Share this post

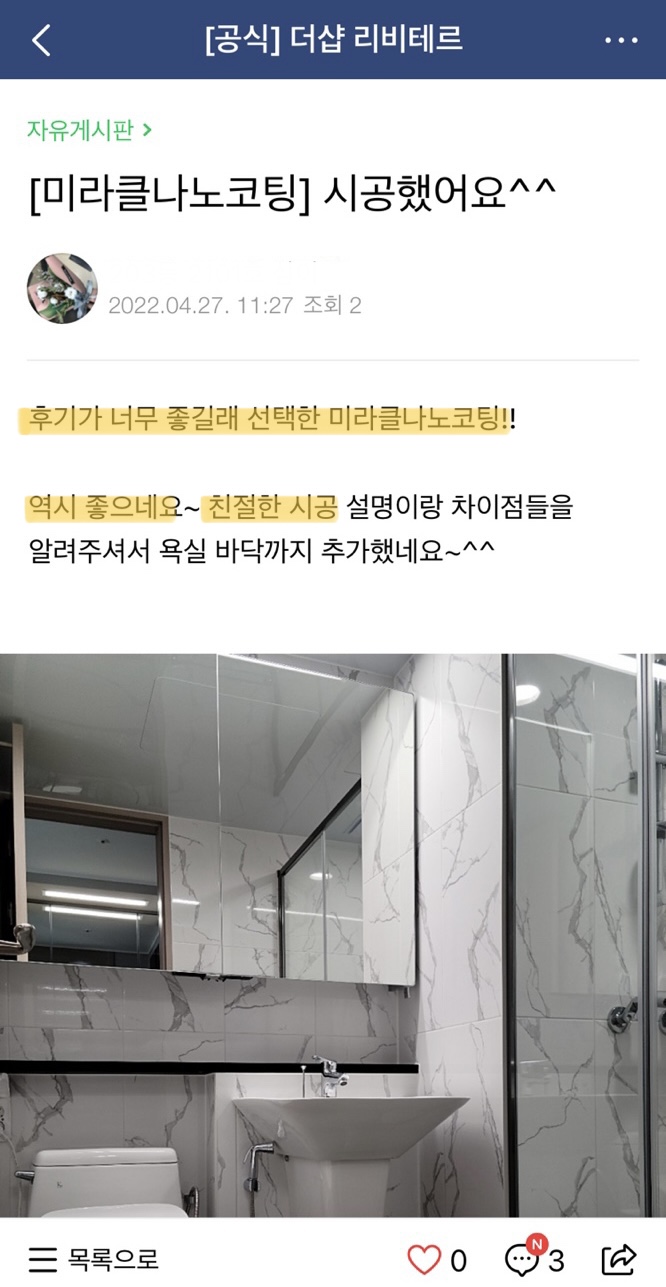(619, 1259)
